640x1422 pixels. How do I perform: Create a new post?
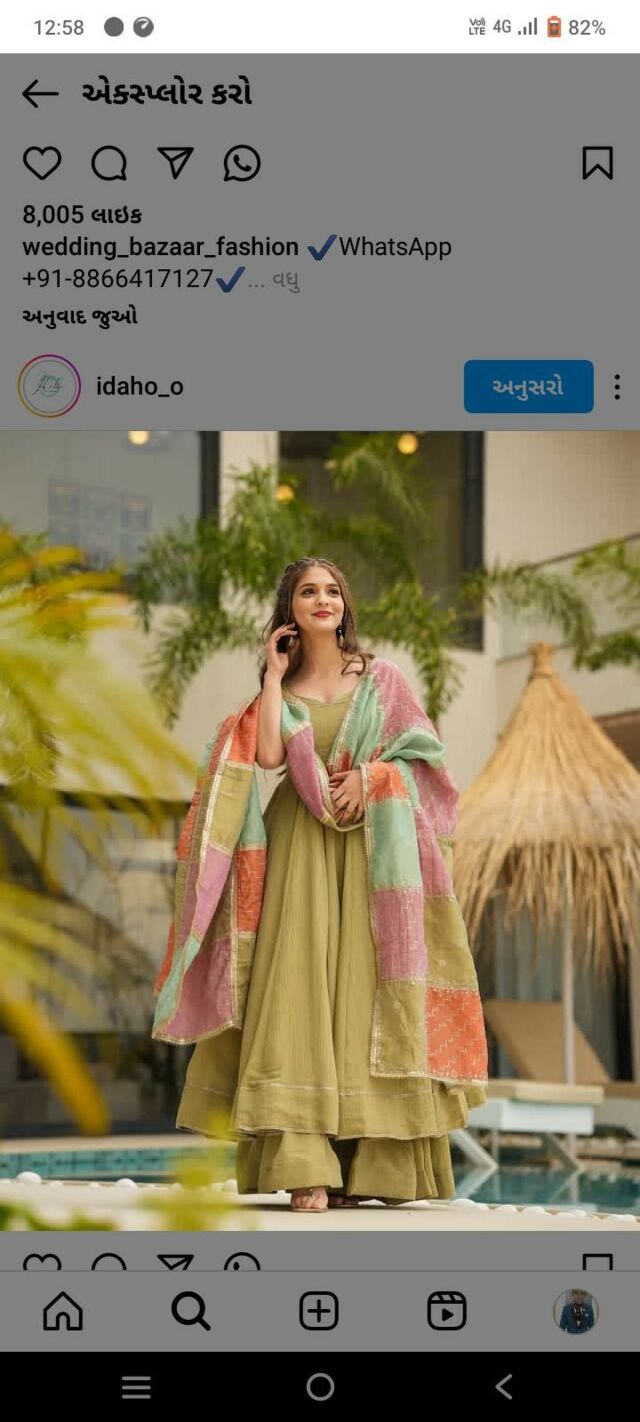pos(319,1310)
